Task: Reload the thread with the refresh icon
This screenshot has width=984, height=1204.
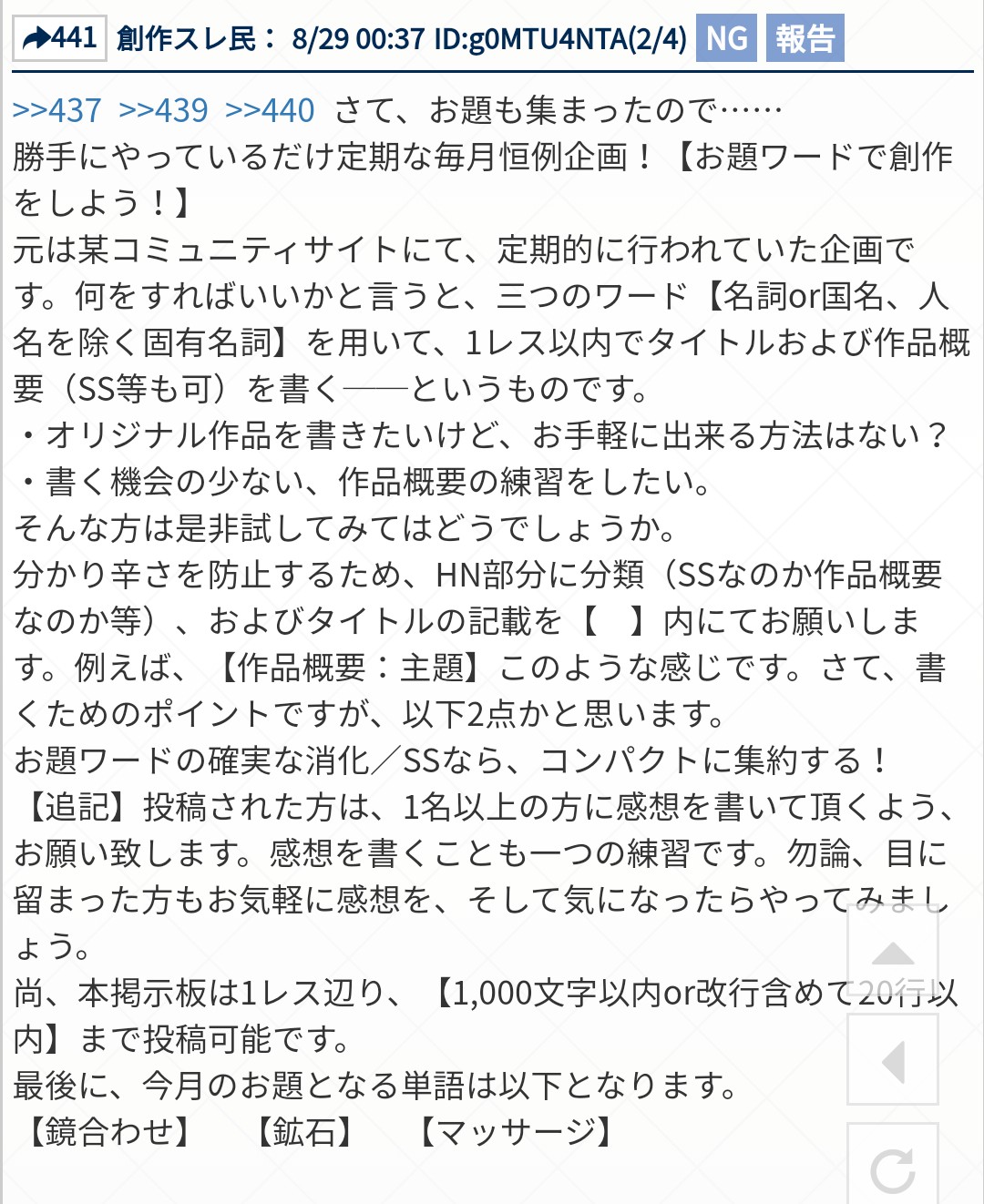Action: (x=893, y=1166)
